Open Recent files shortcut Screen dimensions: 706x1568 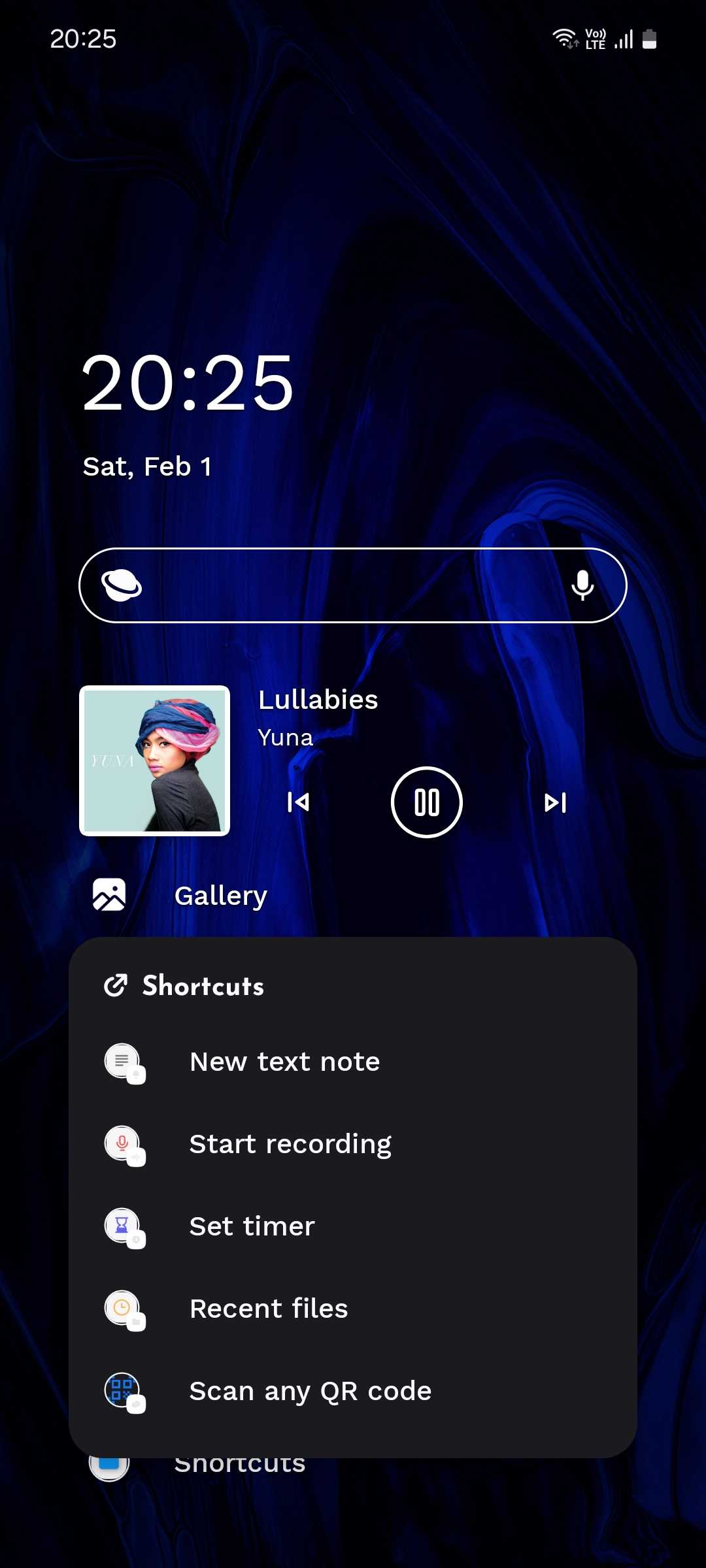(x=269, y=1309)
